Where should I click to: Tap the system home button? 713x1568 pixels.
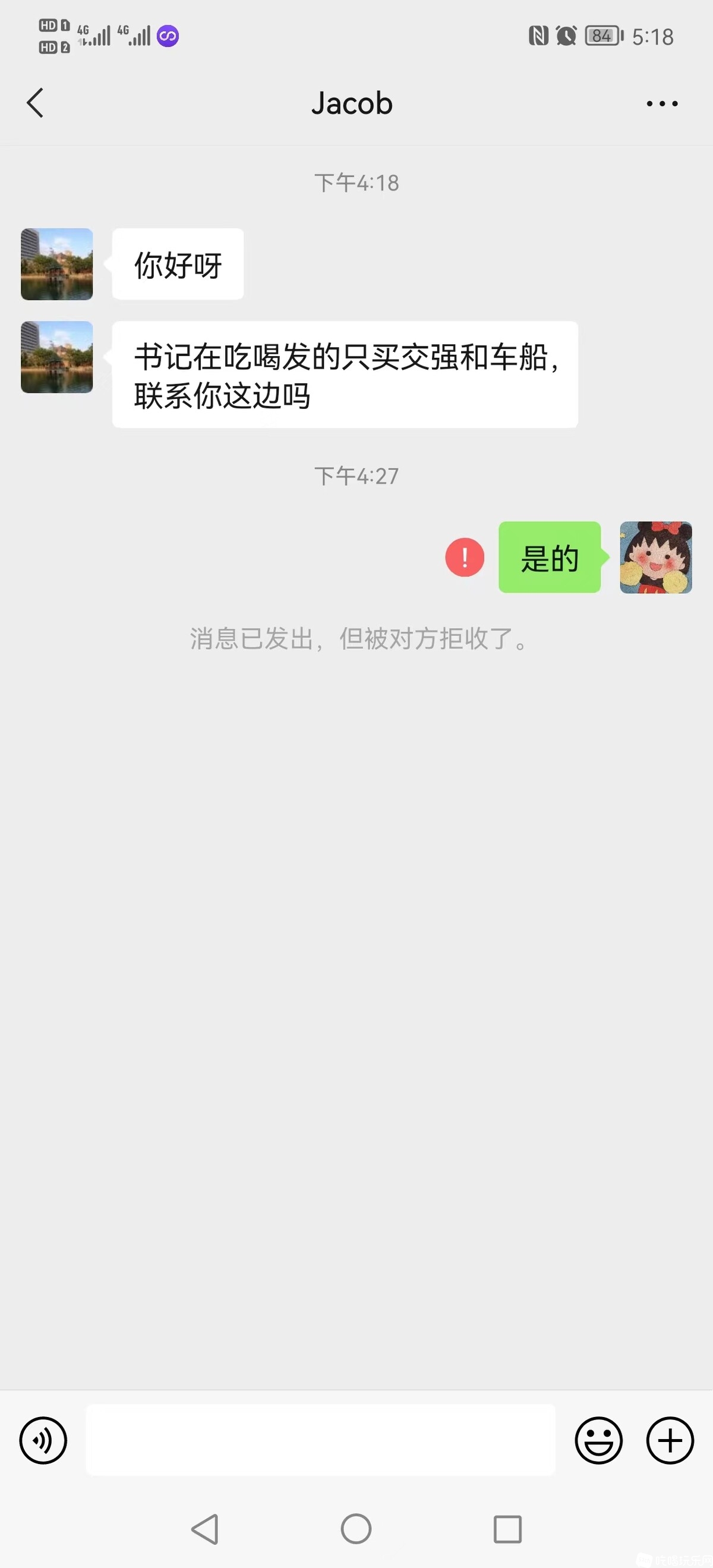[356, 1528]
